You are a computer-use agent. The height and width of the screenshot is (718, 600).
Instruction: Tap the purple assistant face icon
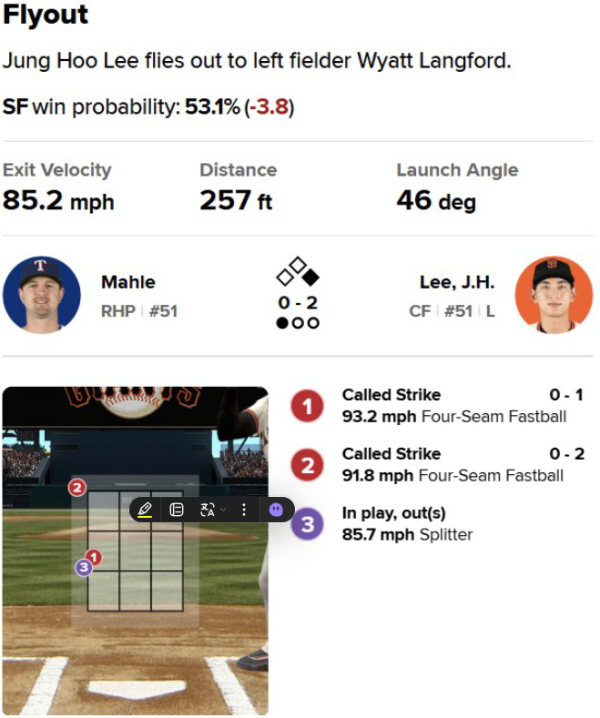click(276, 510)
